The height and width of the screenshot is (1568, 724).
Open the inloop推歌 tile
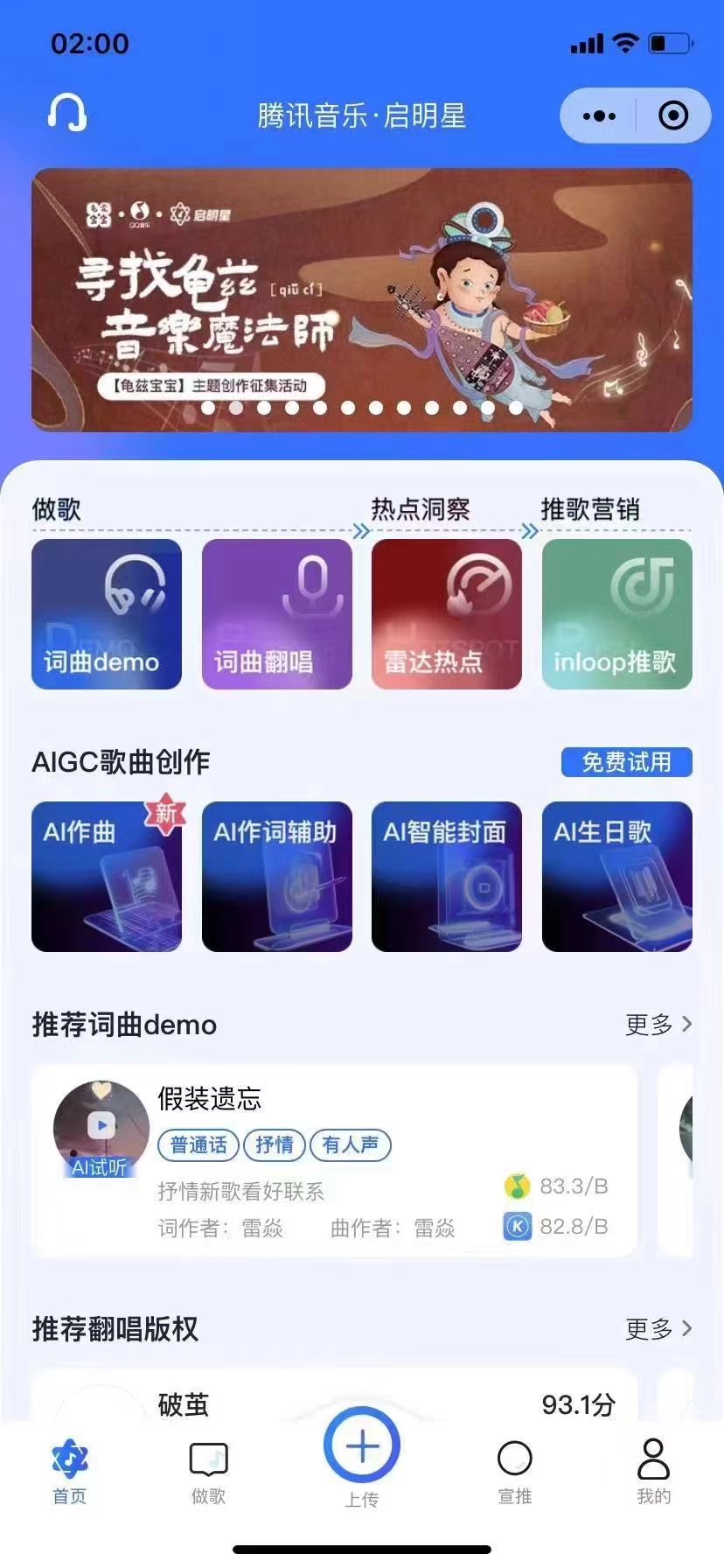point(616,614)
